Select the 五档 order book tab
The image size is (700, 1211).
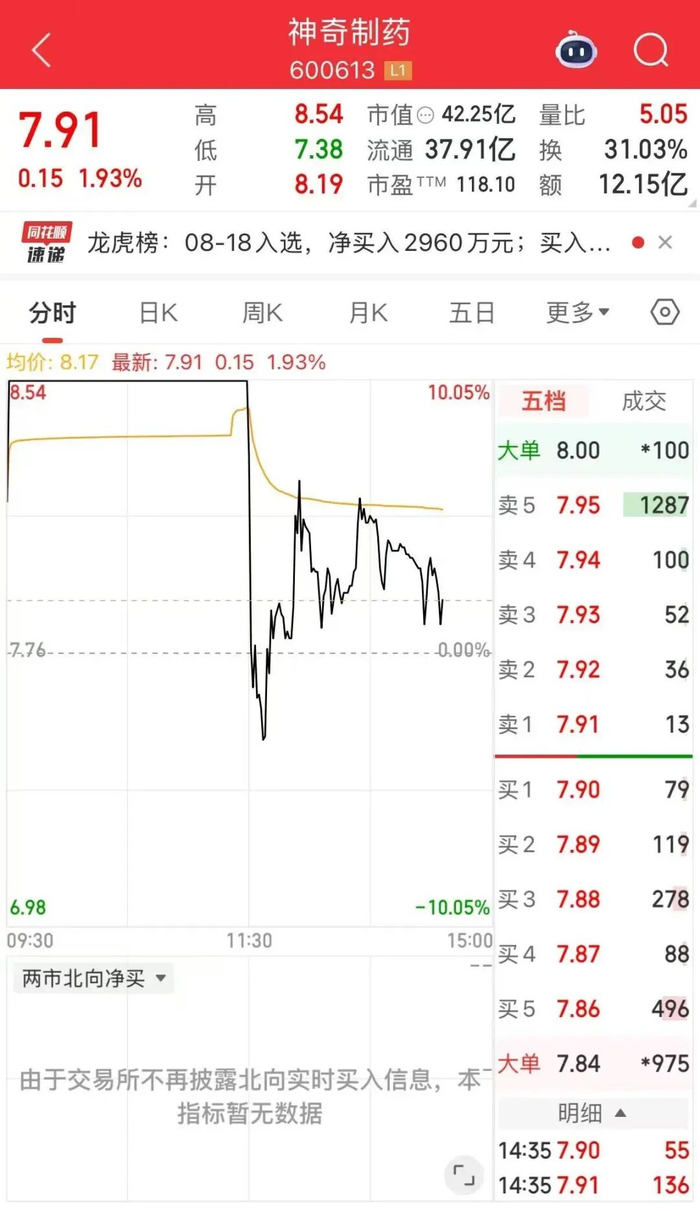[x=544, y=401]
